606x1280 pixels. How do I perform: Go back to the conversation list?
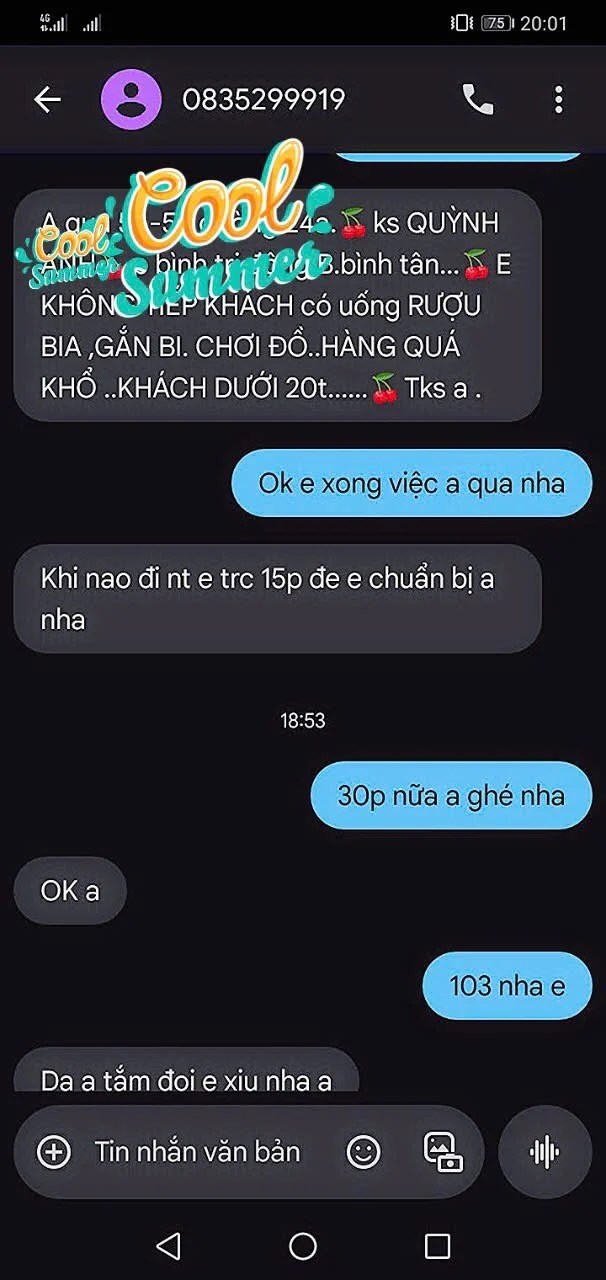[x=47, y=99]
